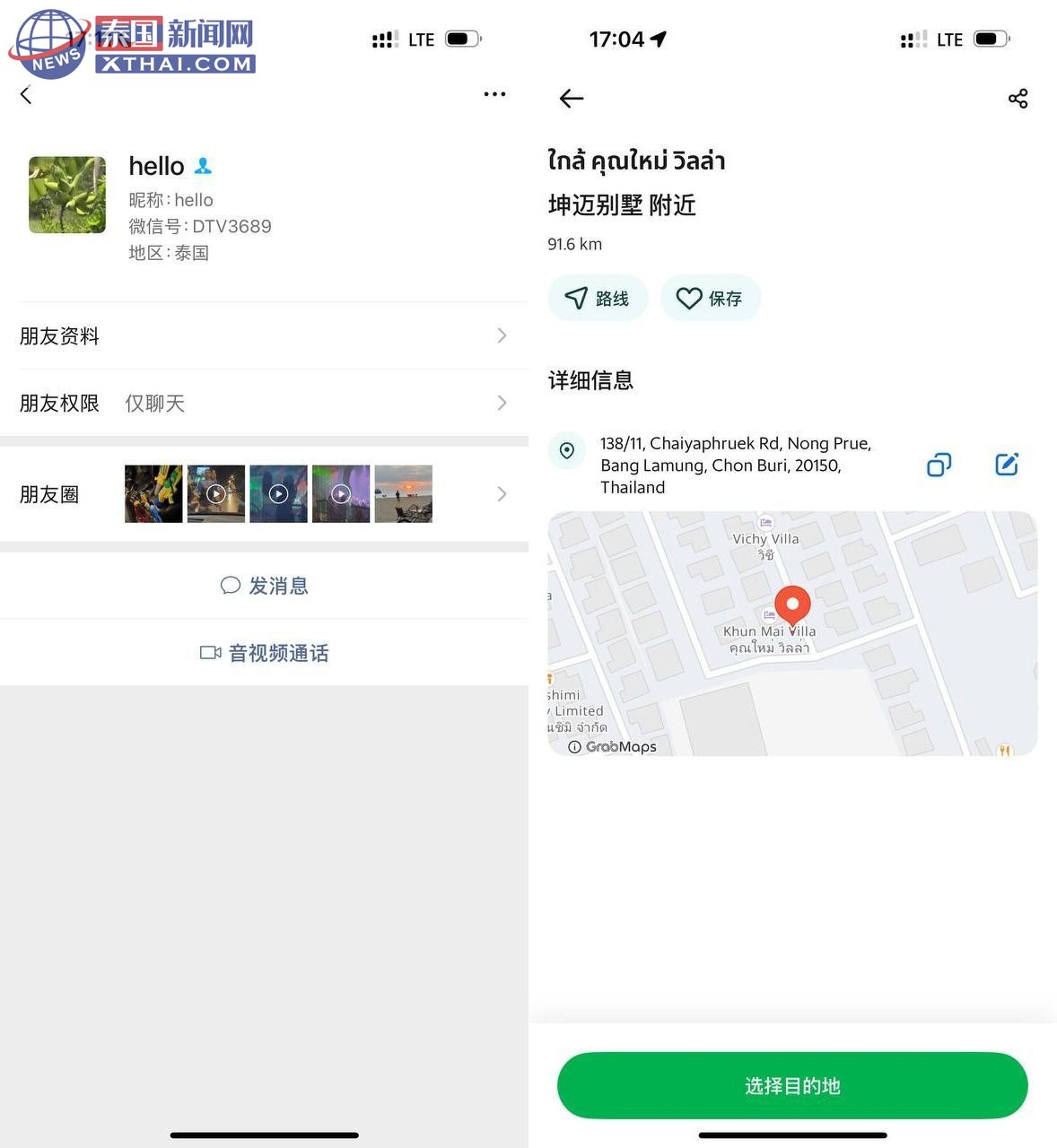
Task: Copy the Chaiyaphruek Rd address
Action: [939, 465]
